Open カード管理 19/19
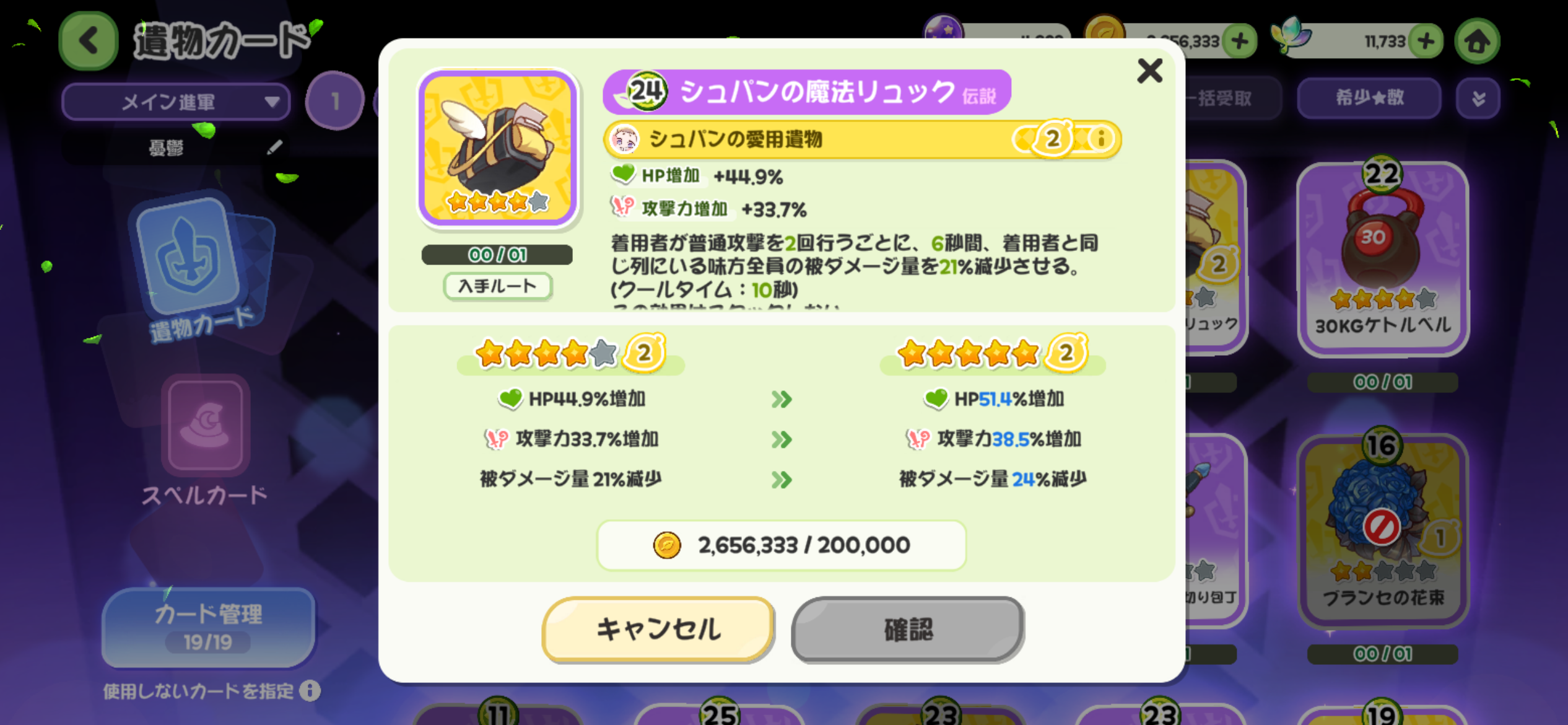This screenshot has height=725, width=1568. pos(208,626)
